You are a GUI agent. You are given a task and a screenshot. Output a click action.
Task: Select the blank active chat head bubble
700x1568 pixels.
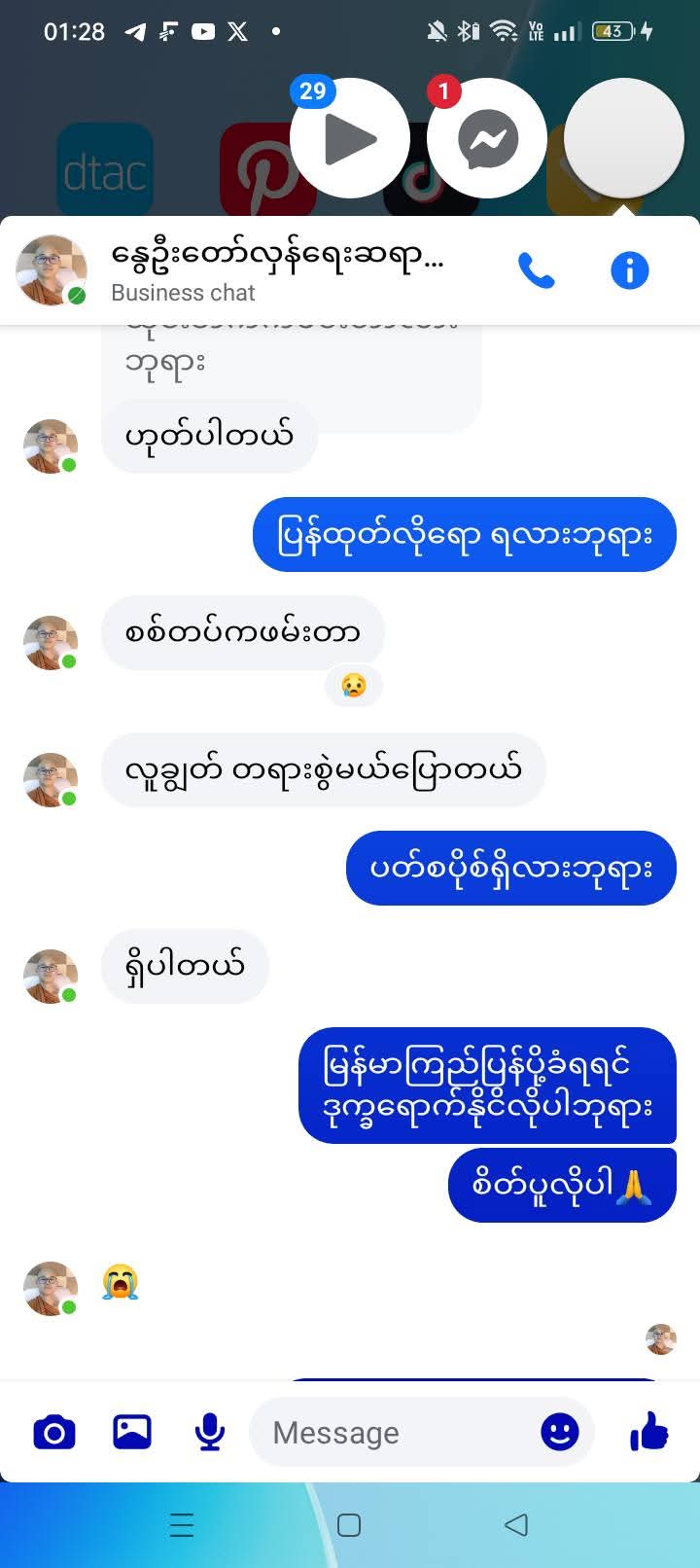pos(623,138)
